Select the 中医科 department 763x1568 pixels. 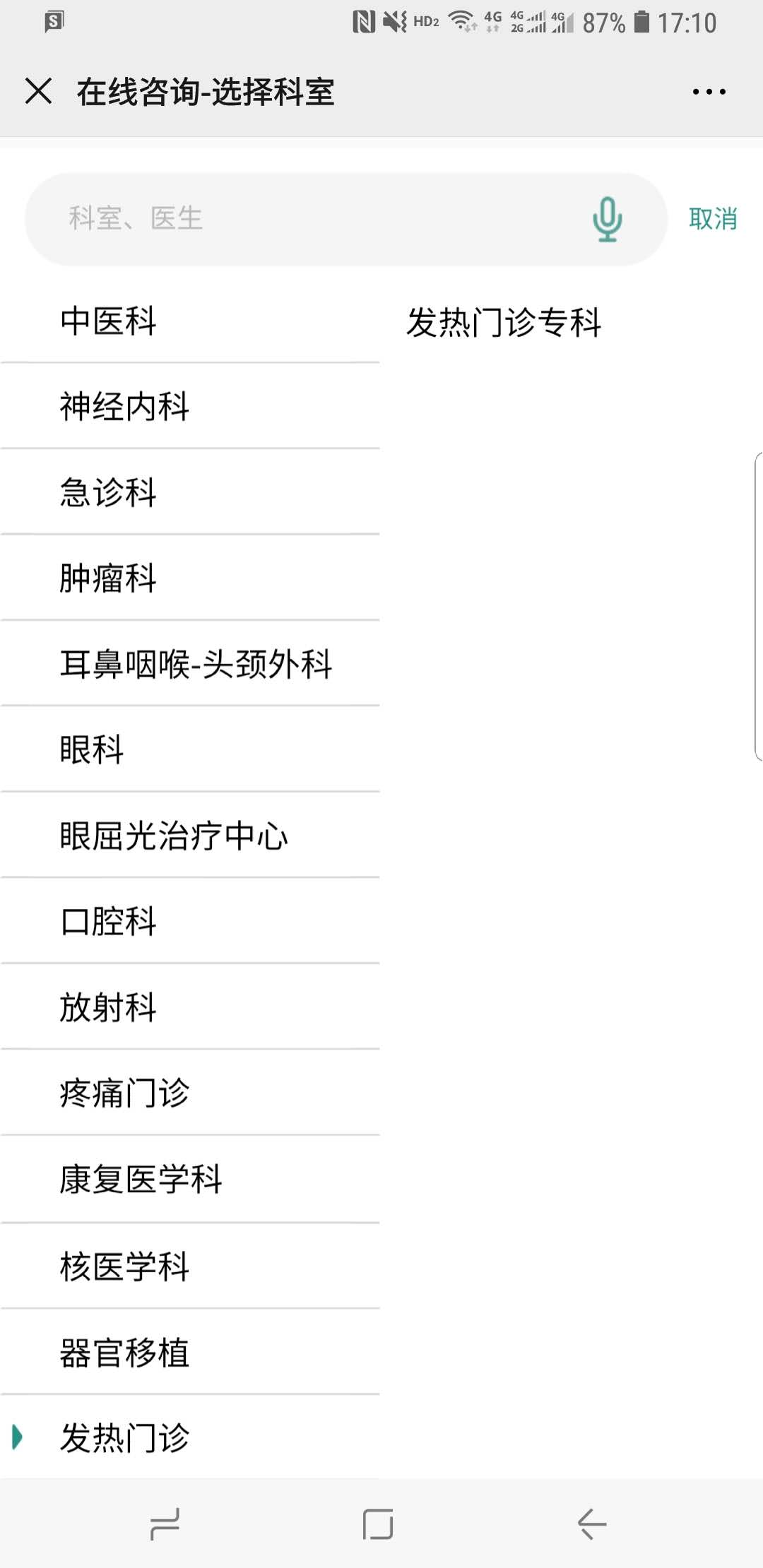pos(190,321)
